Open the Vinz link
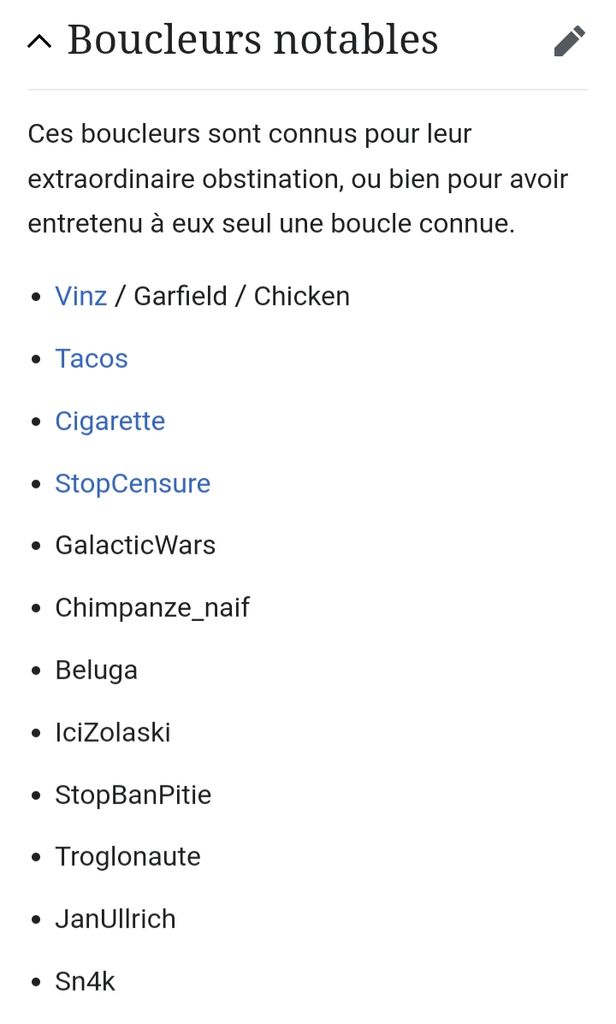 (x=81, y=296)
